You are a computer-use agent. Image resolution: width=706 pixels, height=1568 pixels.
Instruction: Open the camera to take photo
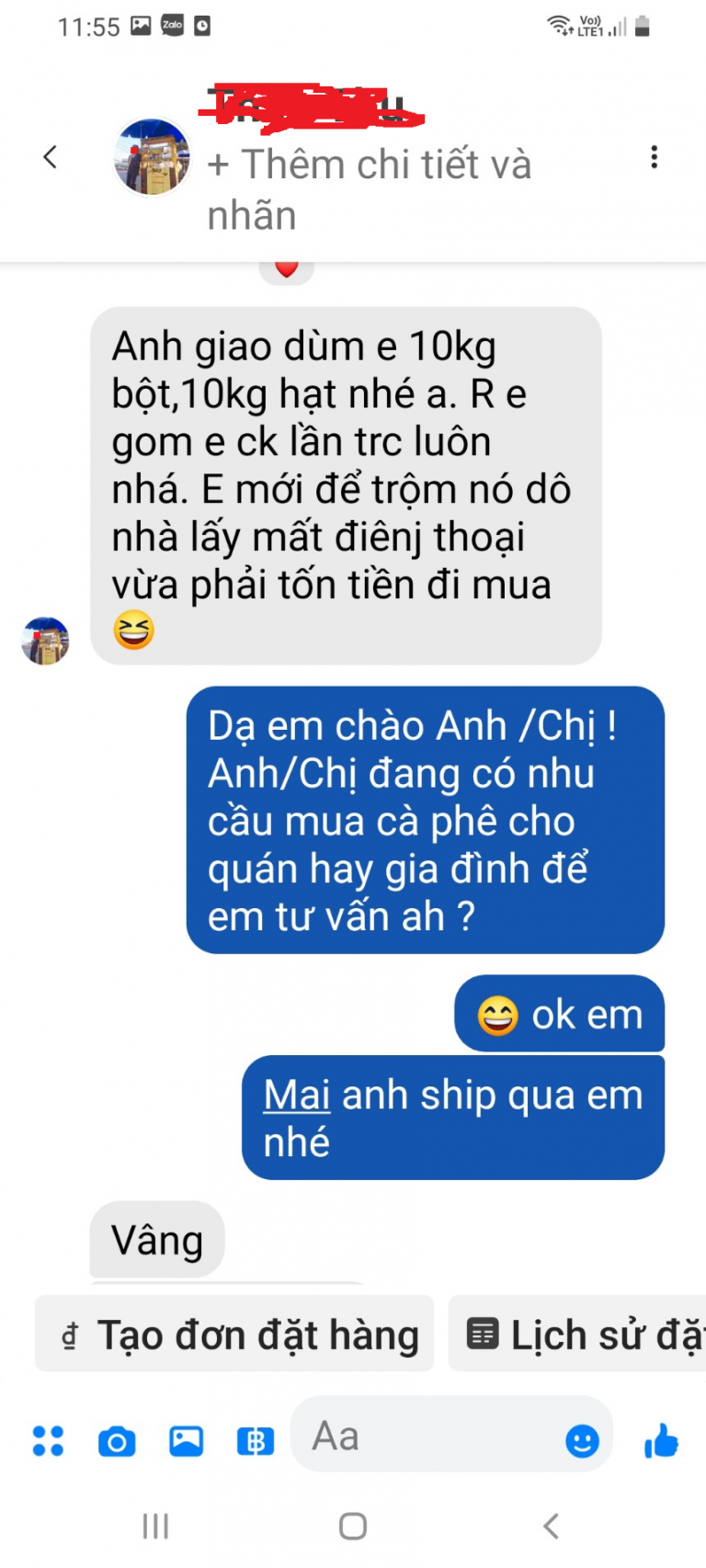117,1441
